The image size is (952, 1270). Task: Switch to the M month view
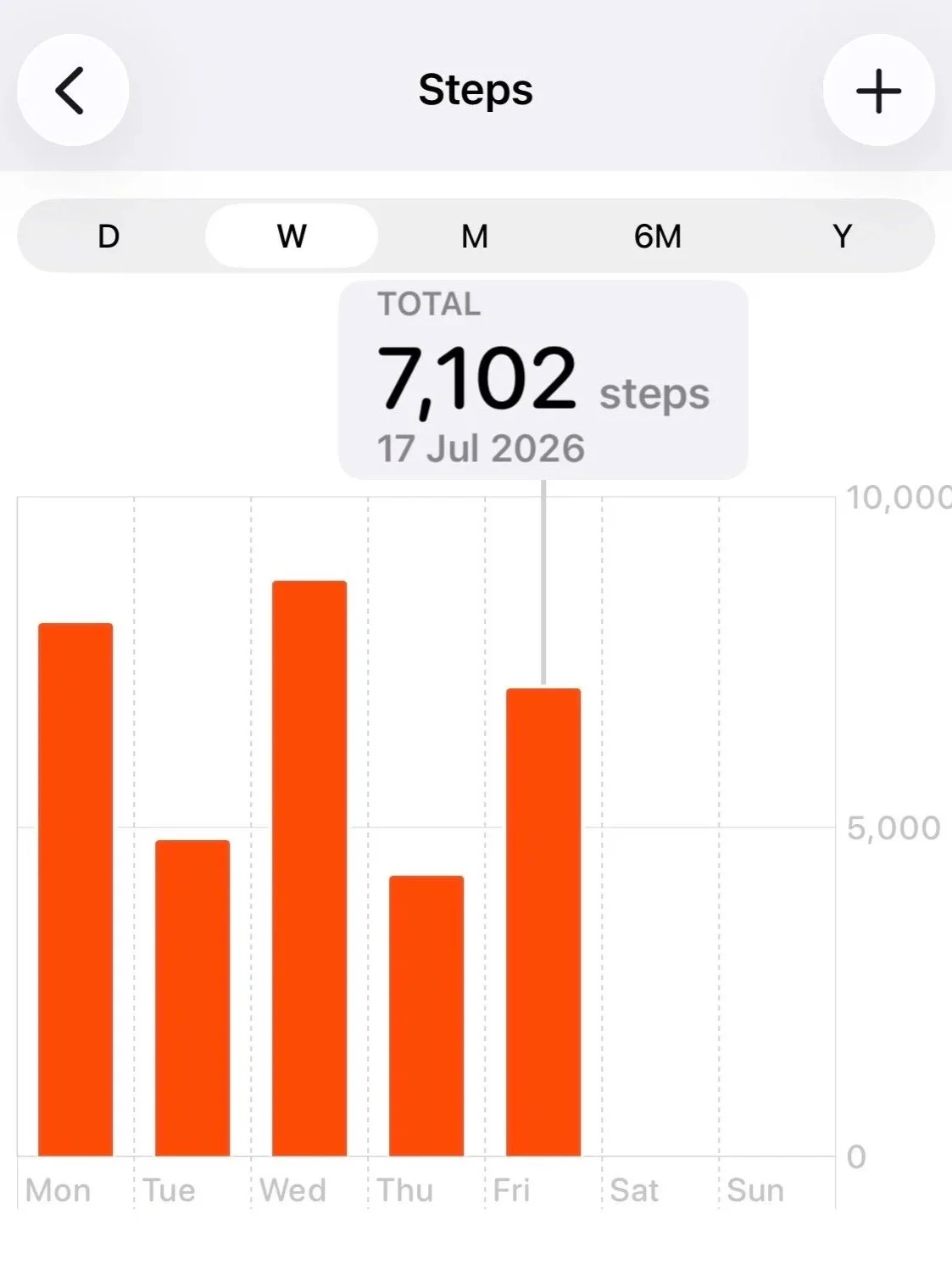pyautogui.click(x=475, y=236)
